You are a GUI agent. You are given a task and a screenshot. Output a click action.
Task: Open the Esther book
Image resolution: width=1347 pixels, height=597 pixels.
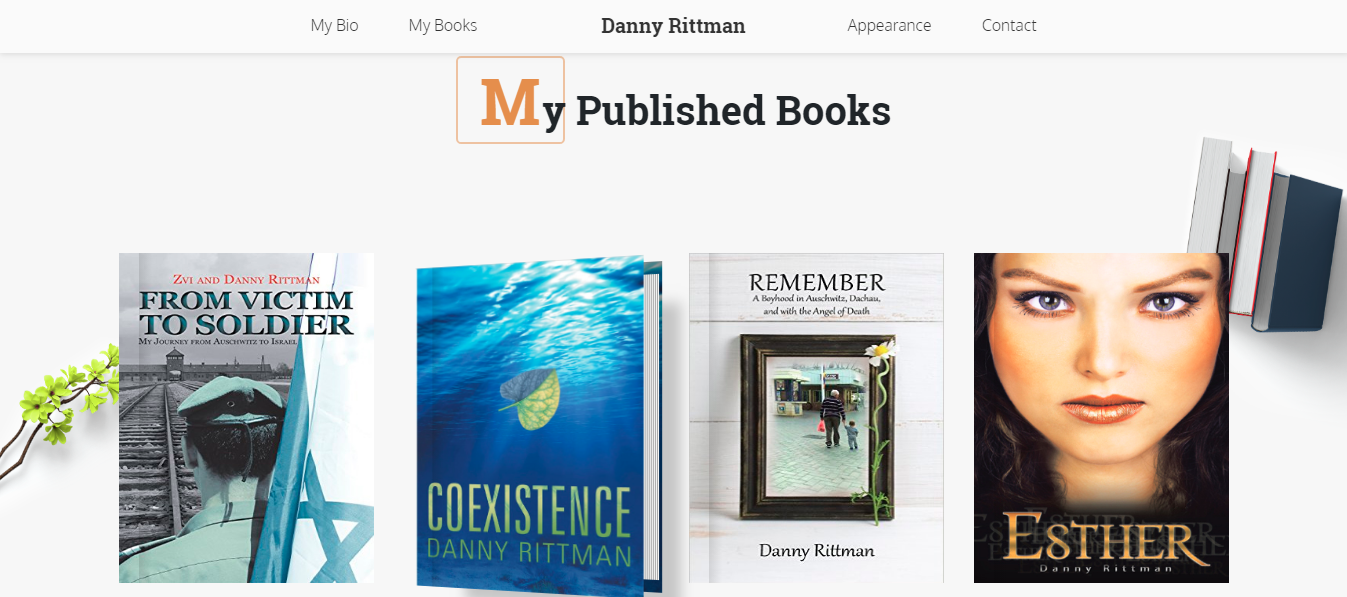[x=1101, y=418]
